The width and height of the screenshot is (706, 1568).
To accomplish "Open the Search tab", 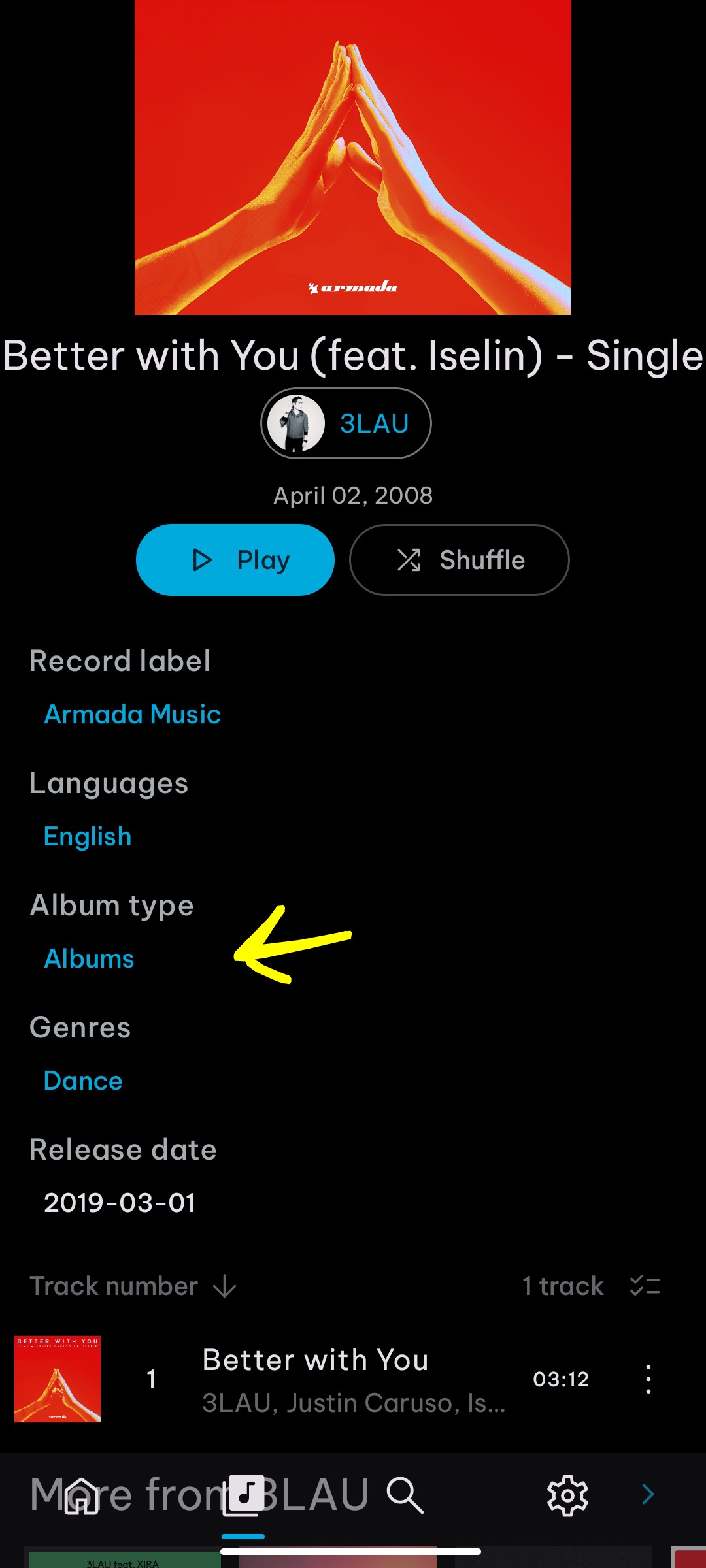I will (x=405, y=1495).
